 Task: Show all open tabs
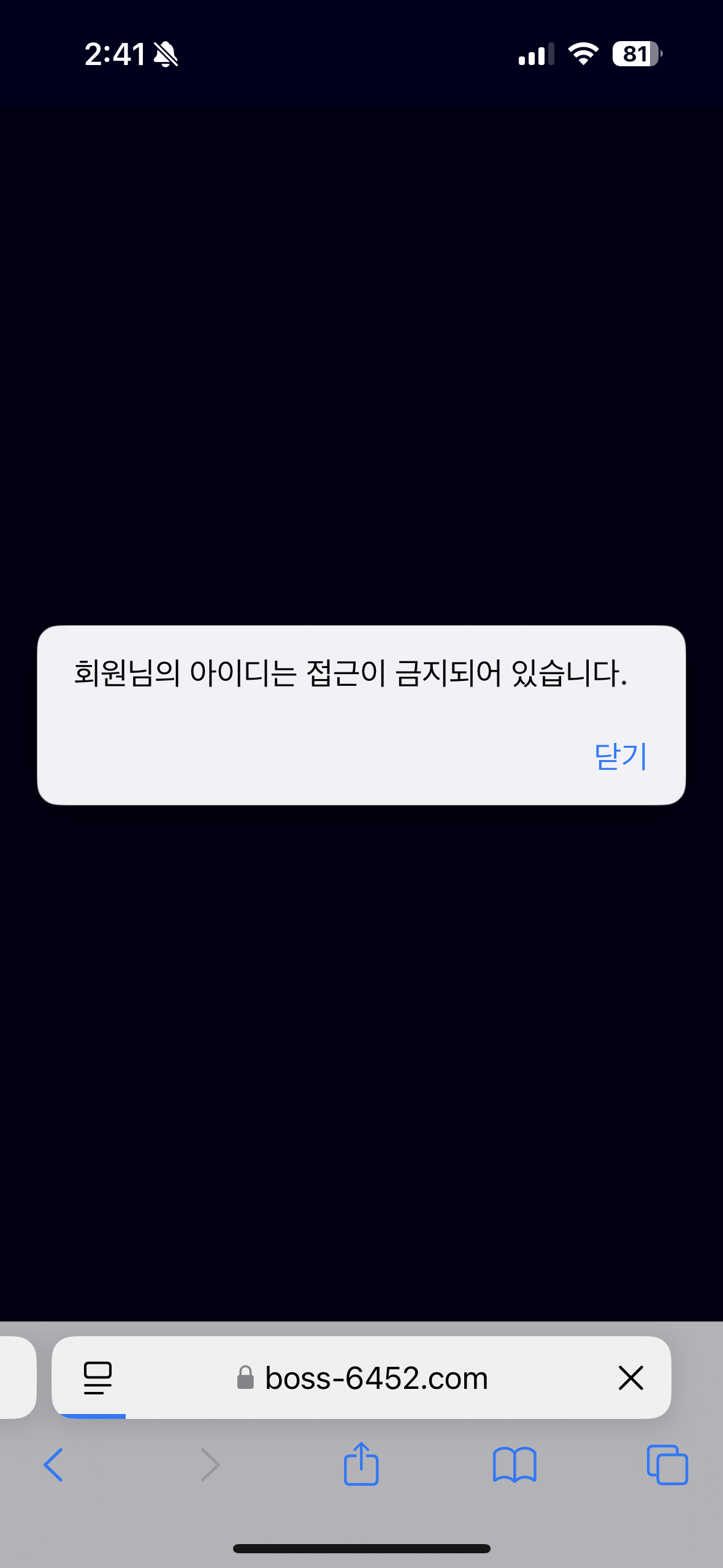coord(667,1465)
